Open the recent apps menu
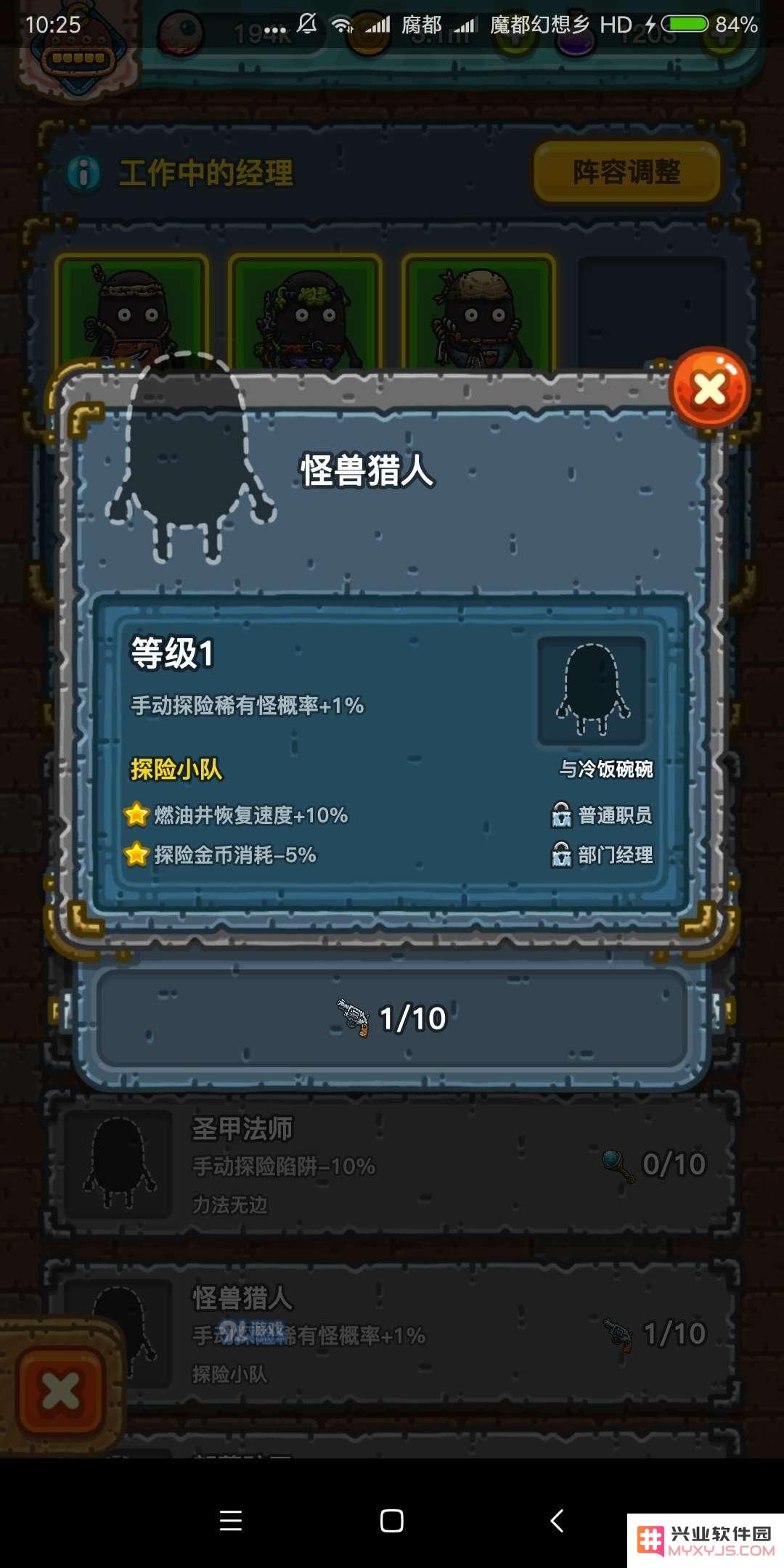 231,1521
